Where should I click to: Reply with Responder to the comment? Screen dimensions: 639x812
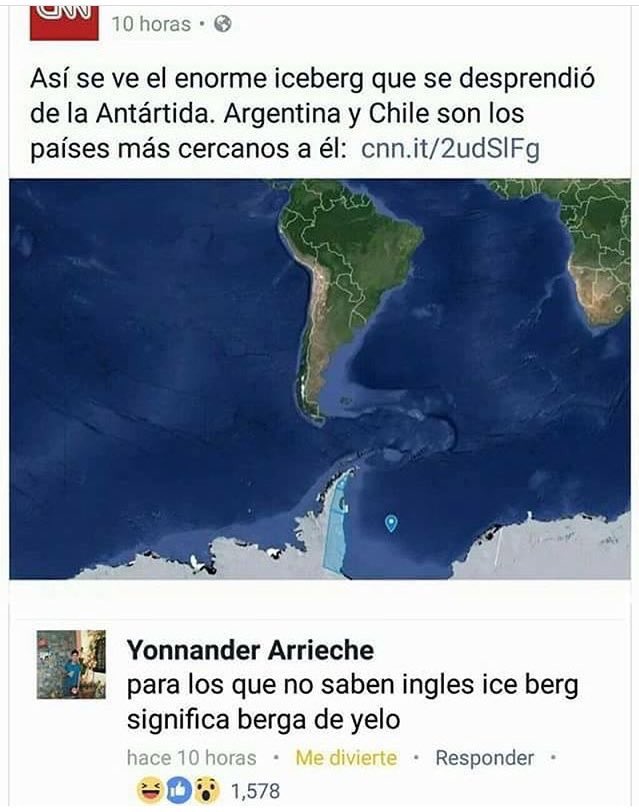(x=484, y=758)
